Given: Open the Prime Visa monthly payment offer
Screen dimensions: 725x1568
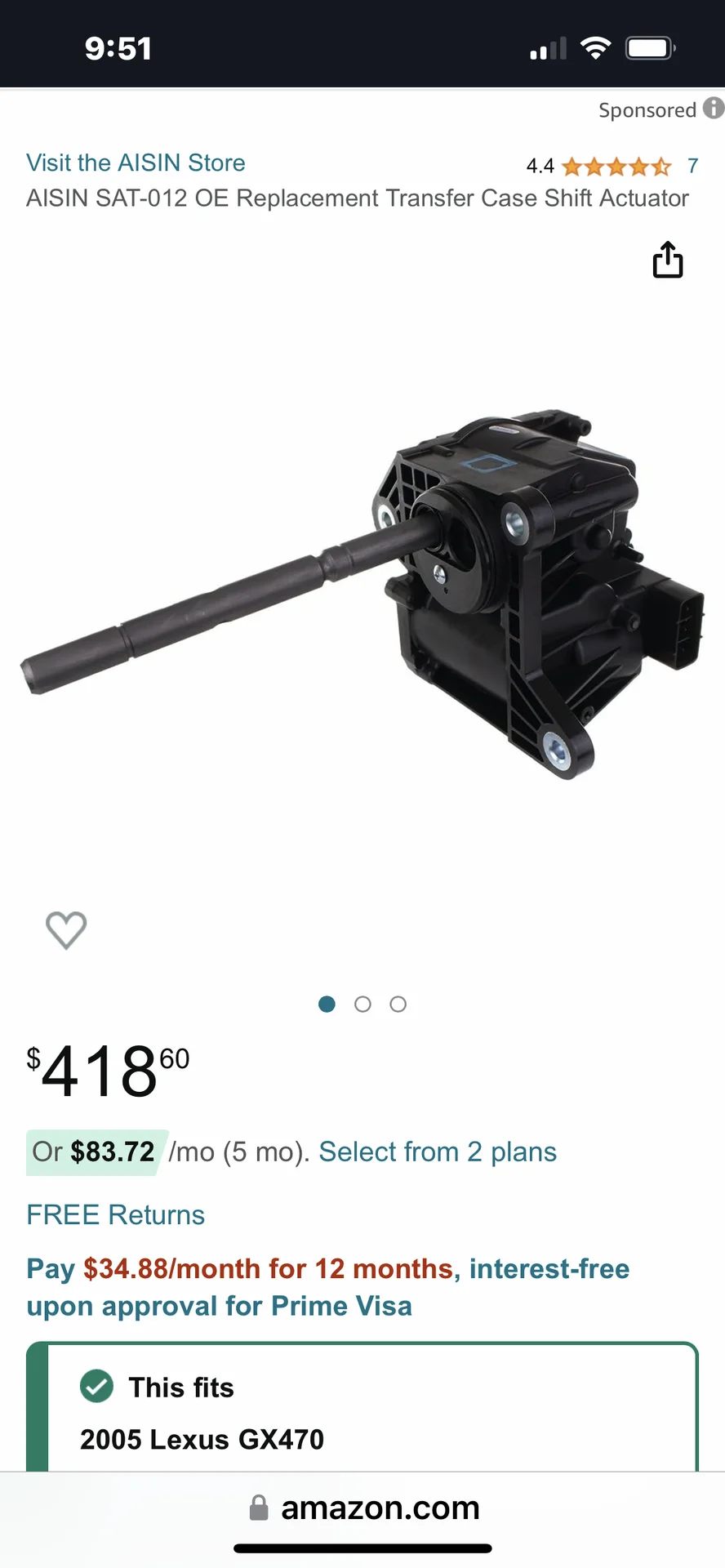Looking at the screenshot, I should (x=327, y=1287).
